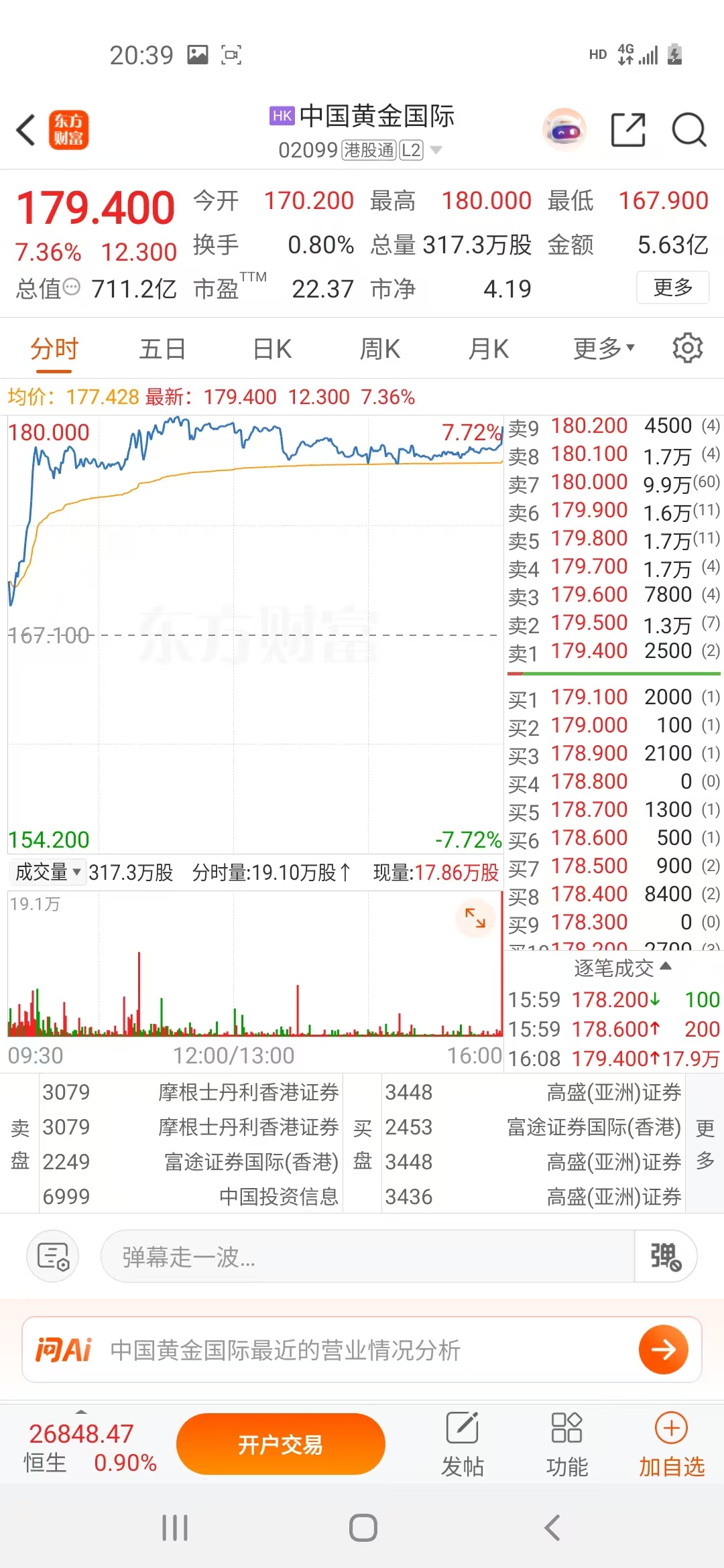
Task: Expand the 更多 chart period dropdown
Action: tap(603, 349)
